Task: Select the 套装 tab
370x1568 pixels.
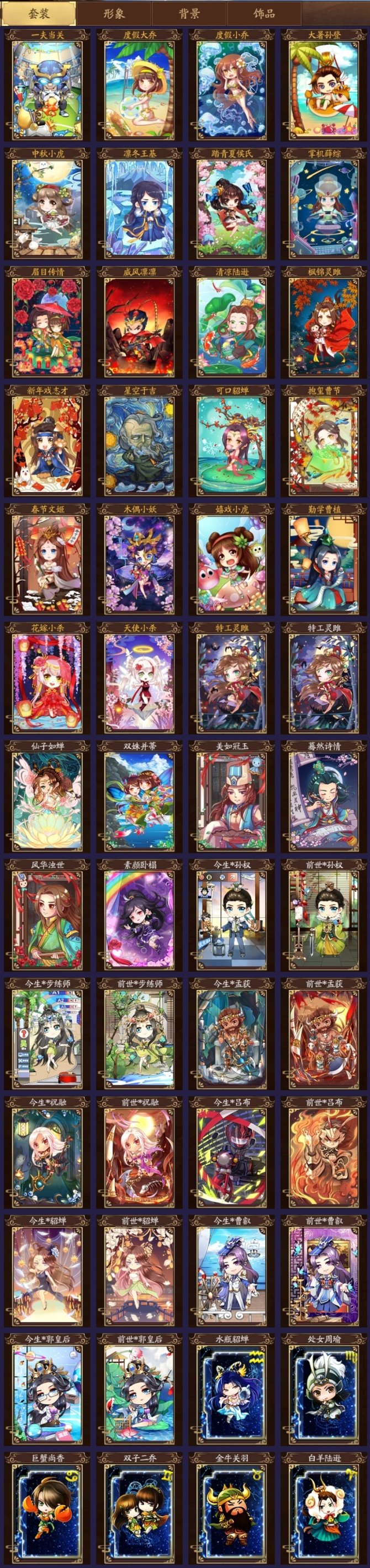Action: [x=39, y=13]
